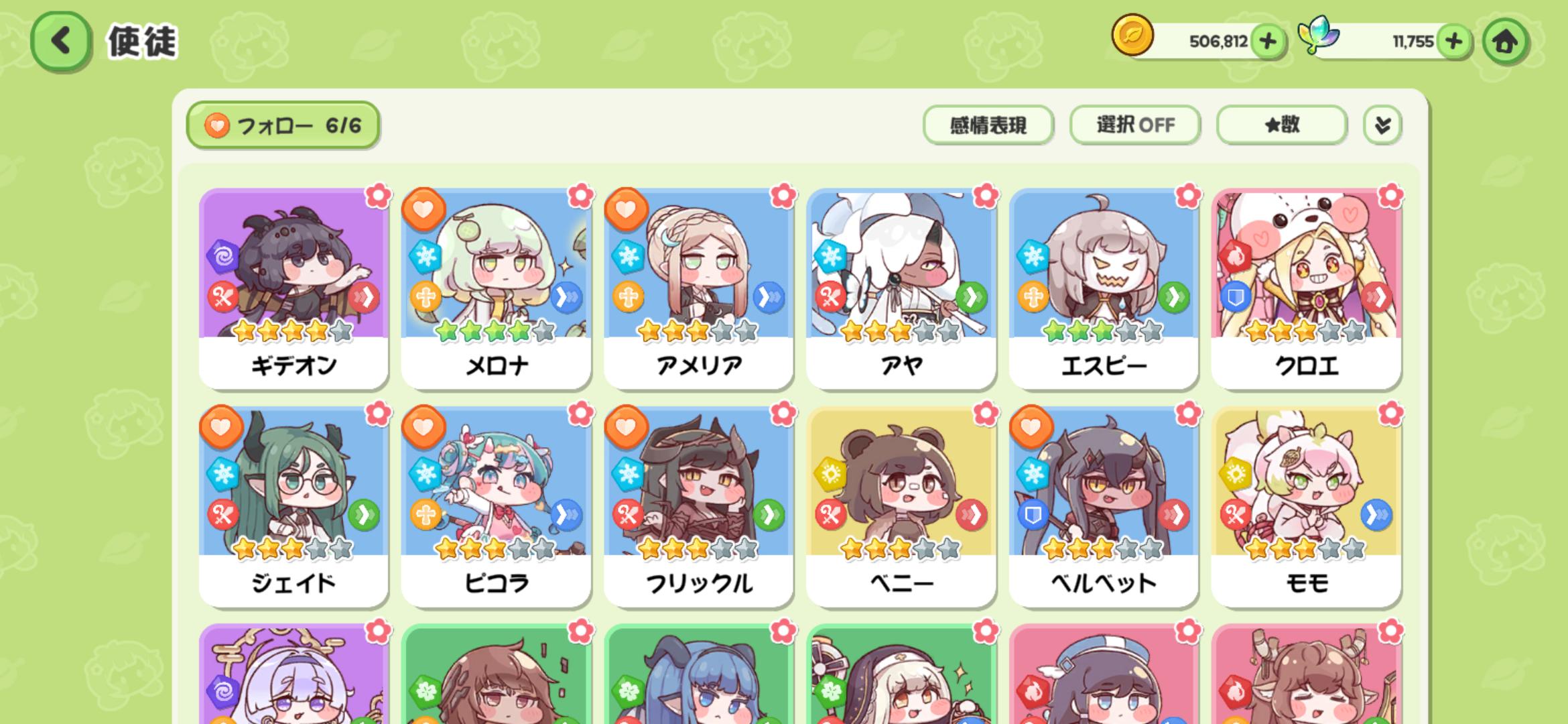Open the 感情表現 option
The width and height of the screenshot is (1568, 724).
(988, 125)
